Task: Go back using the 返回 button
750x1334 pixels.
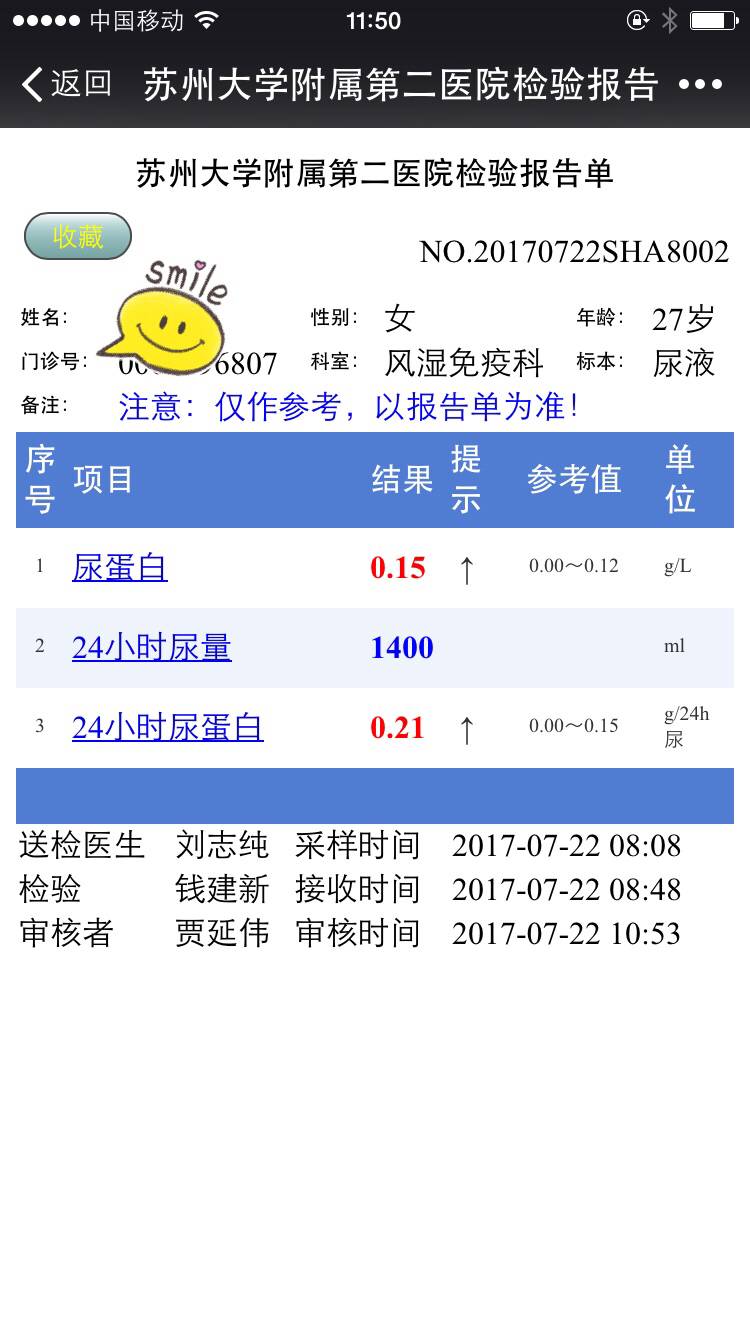Action: click(x=66, y=84)
